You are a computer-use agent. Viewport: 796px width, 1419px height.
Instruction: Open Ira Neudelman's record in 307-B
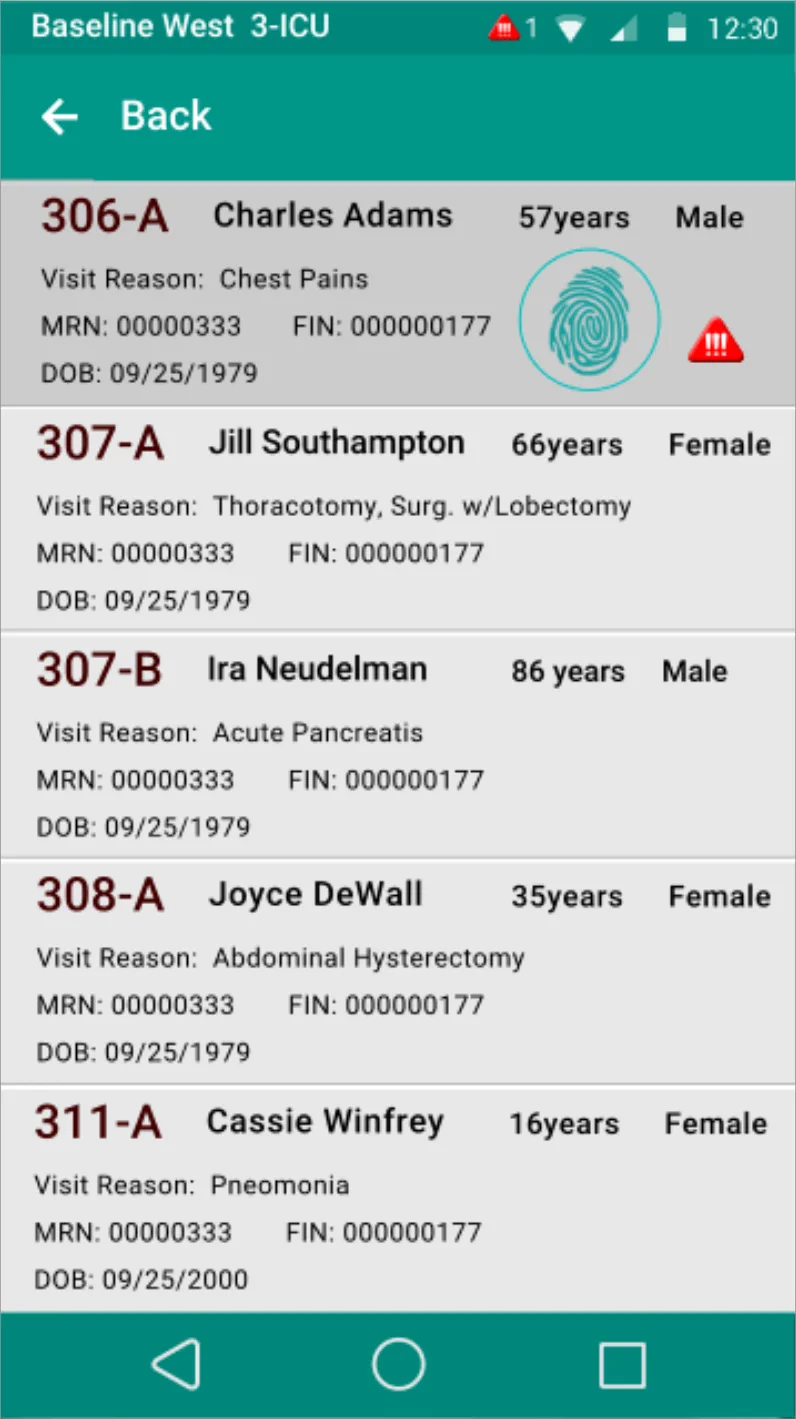[x=317, y=669]
